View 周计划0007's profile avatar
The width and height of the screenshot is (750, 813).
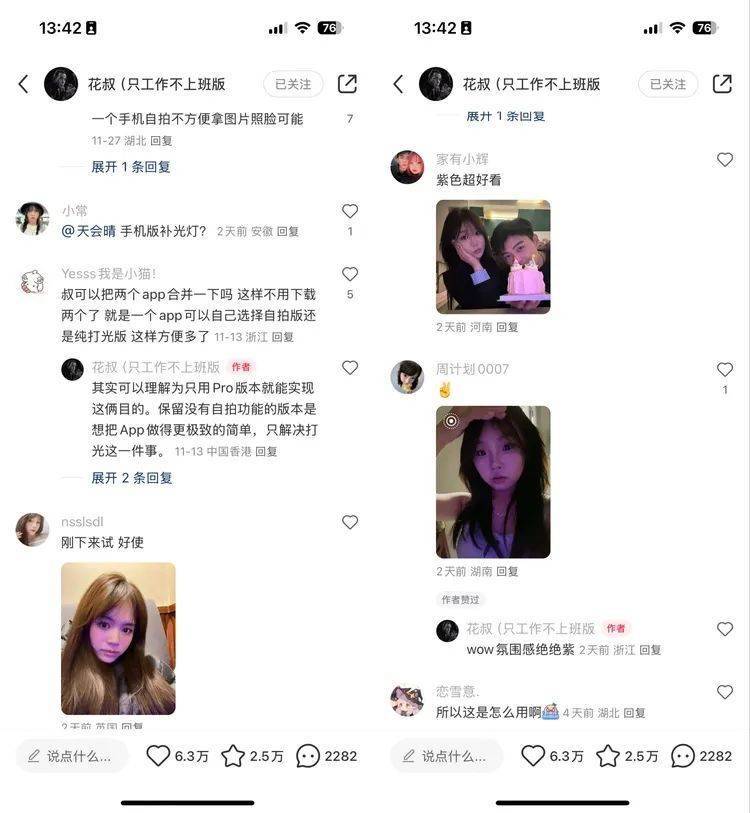[x=407, y=376]
